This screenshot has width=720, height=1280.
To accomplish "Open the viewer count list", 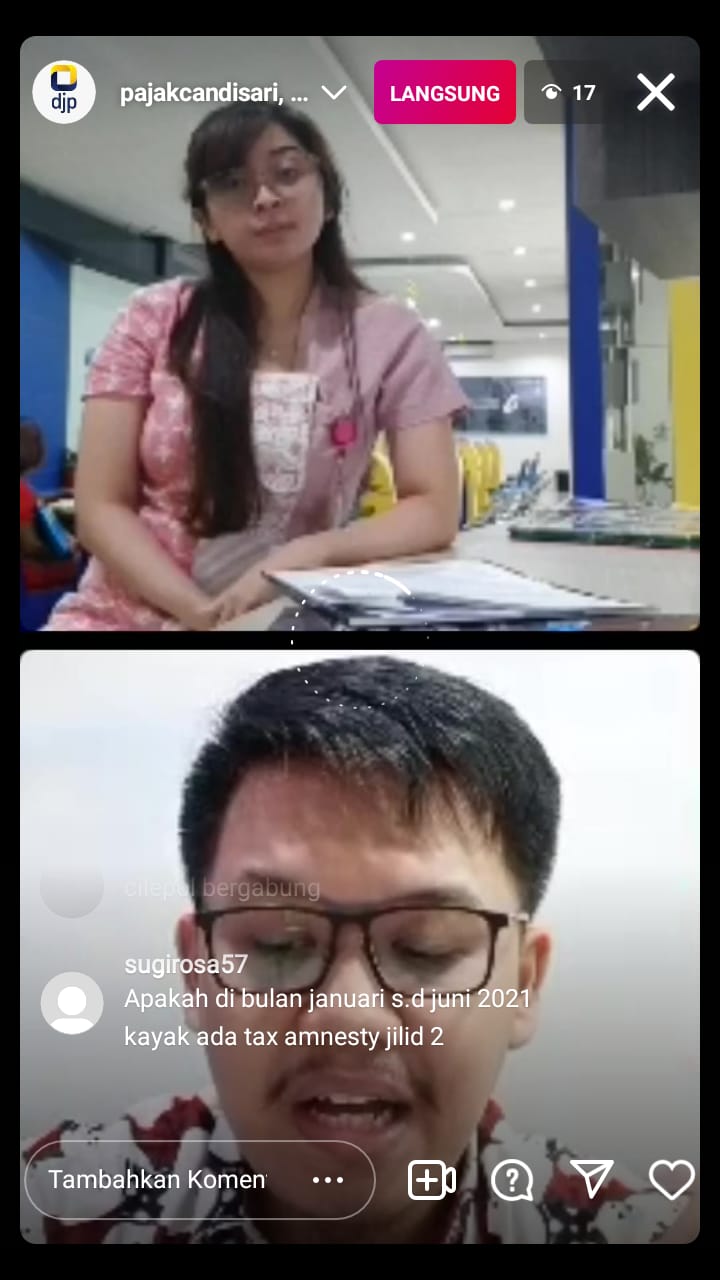I will click(x=568, y=93).
